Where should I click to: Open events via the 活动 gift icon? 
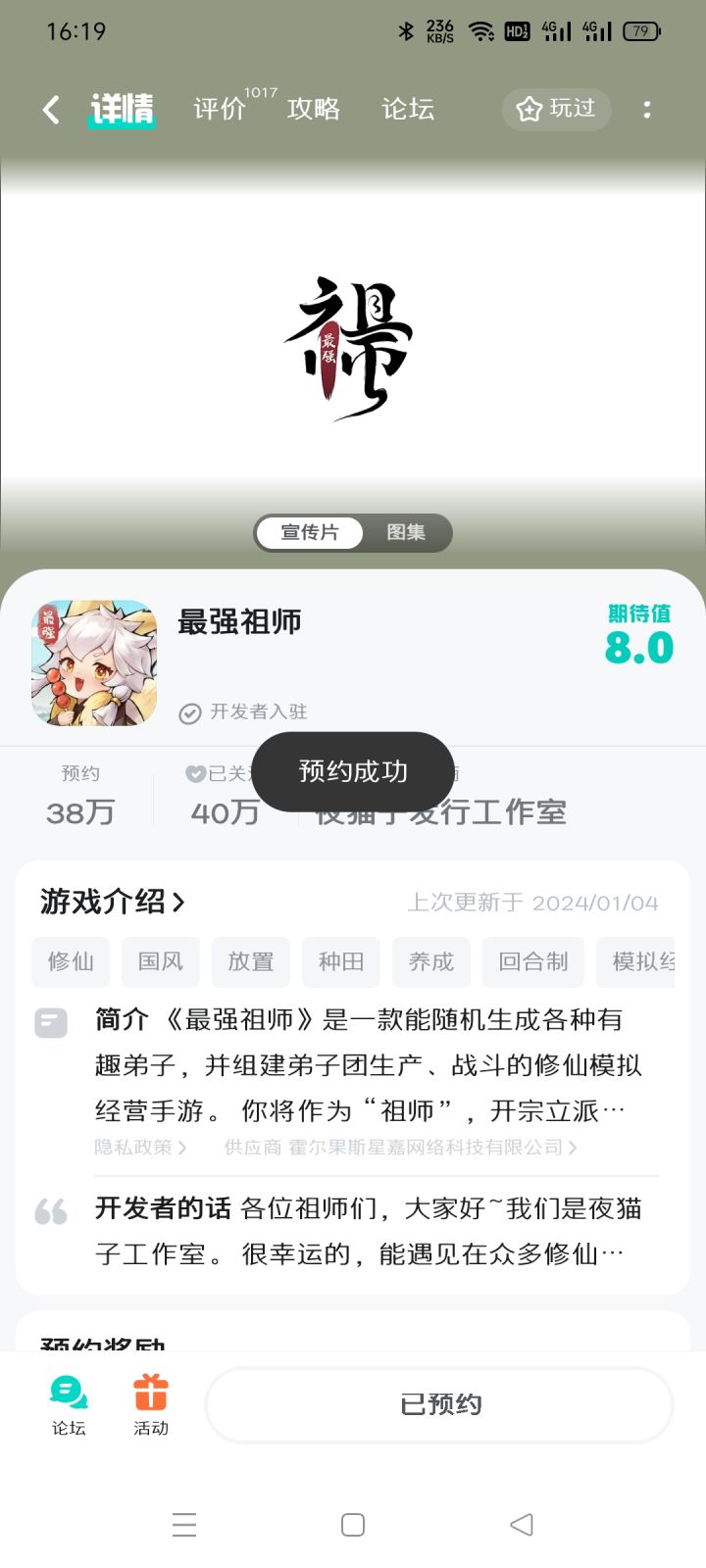pos(150,1393)
